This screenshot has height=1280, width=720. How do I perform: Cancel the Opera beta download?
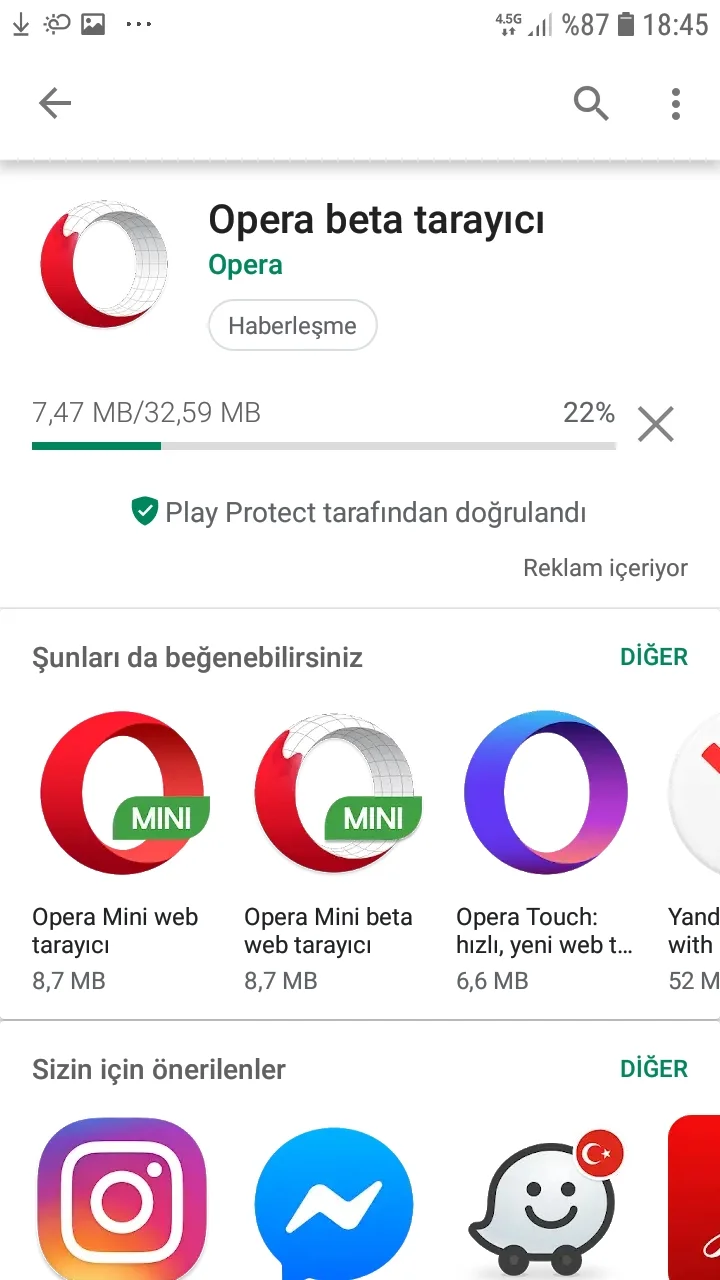656,424
